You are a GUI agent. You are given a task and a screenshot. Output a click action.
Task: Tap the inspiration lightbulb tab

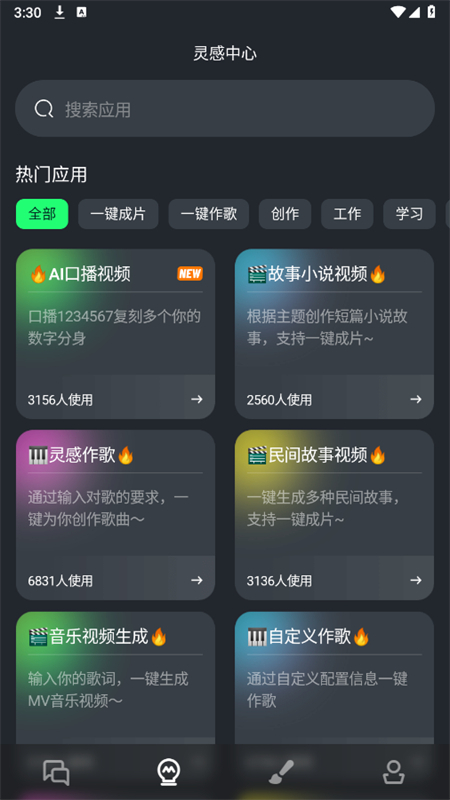pos(169,772)
